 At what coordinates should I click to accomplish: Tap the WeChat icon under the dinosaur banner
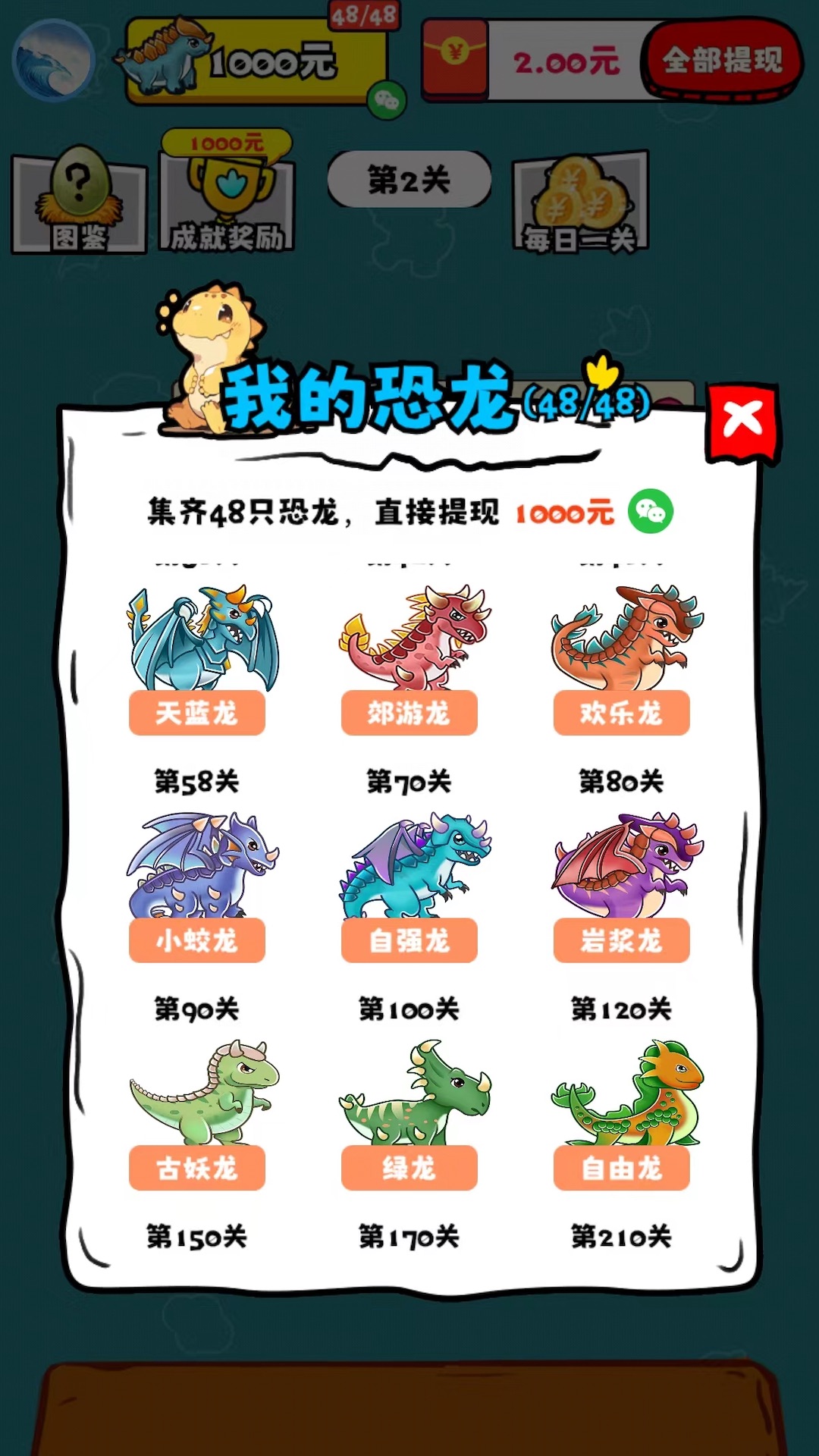(387, 99)
